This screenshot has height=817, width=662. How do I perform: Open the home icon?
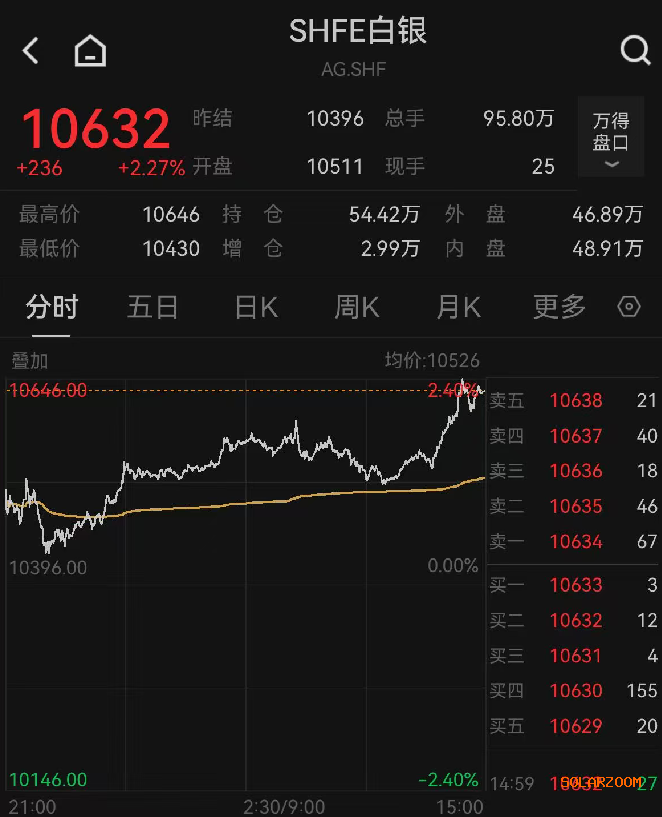(x=90, y=51)
